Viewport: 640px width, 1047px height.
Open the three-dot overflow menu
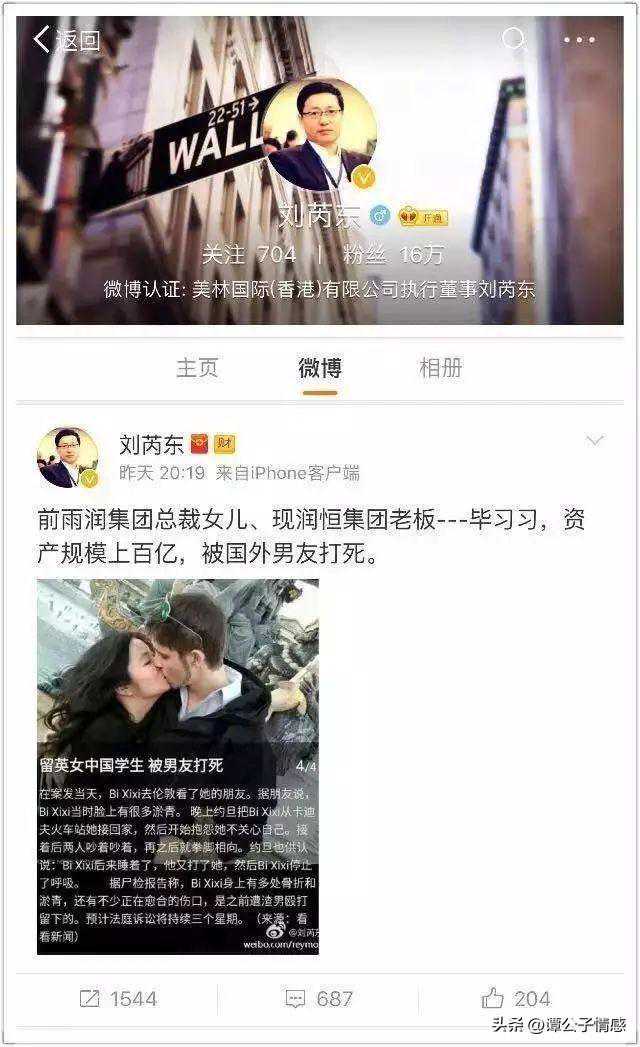pos(579,40)
